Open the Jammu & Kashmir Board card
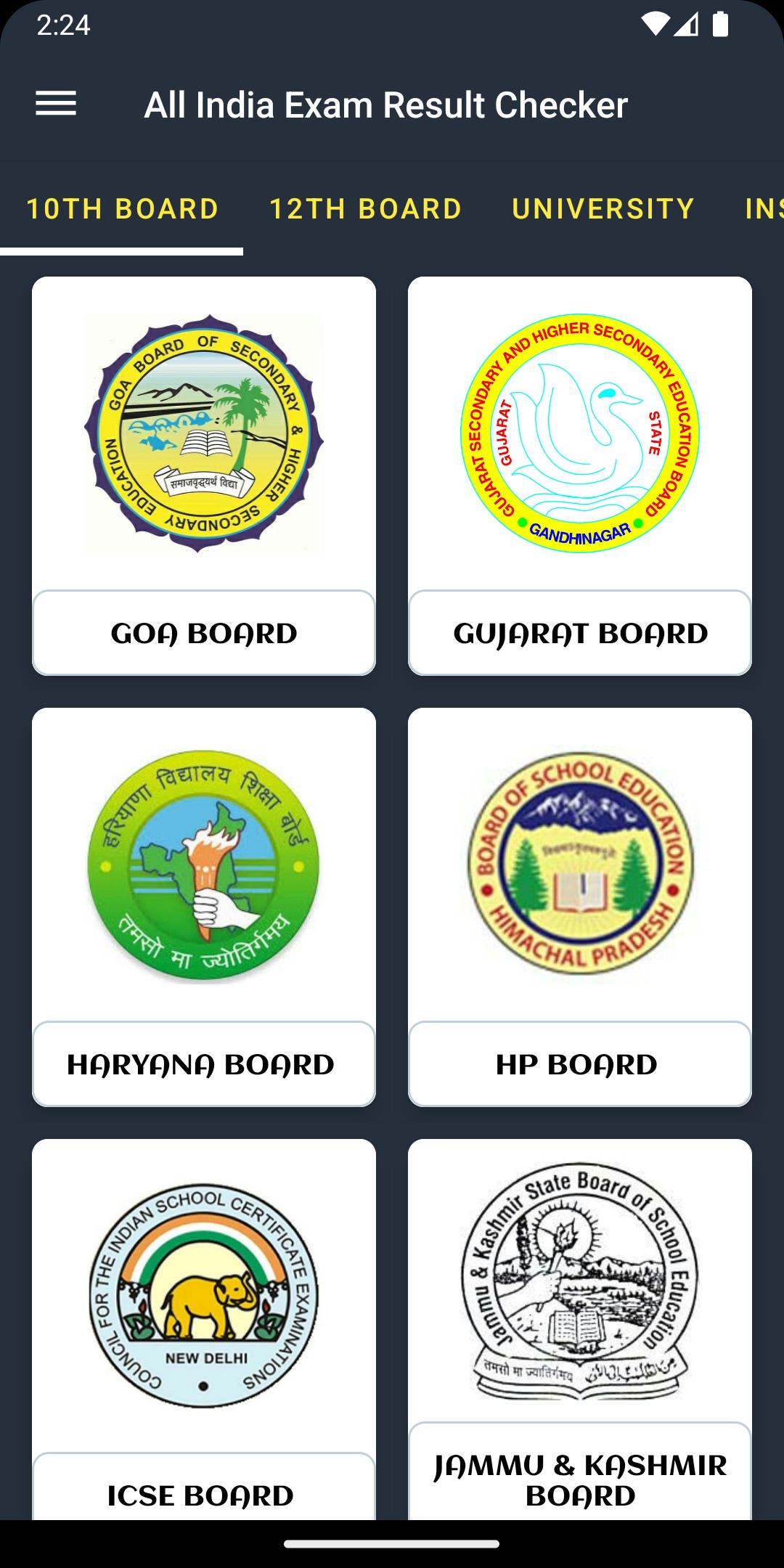The image size is (784, 1568). [580, 1329]
